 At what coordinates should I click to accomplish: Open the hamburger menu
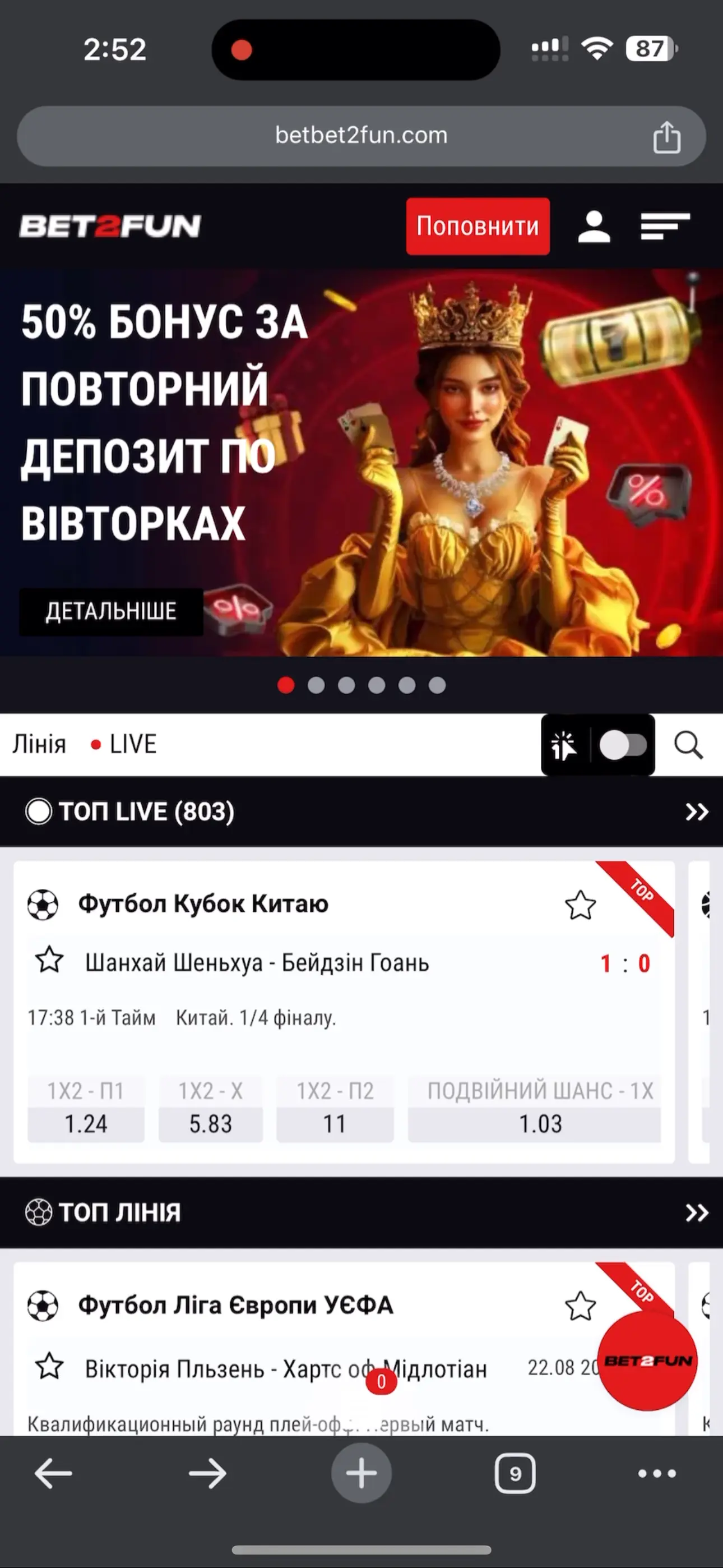coord(665,227)
